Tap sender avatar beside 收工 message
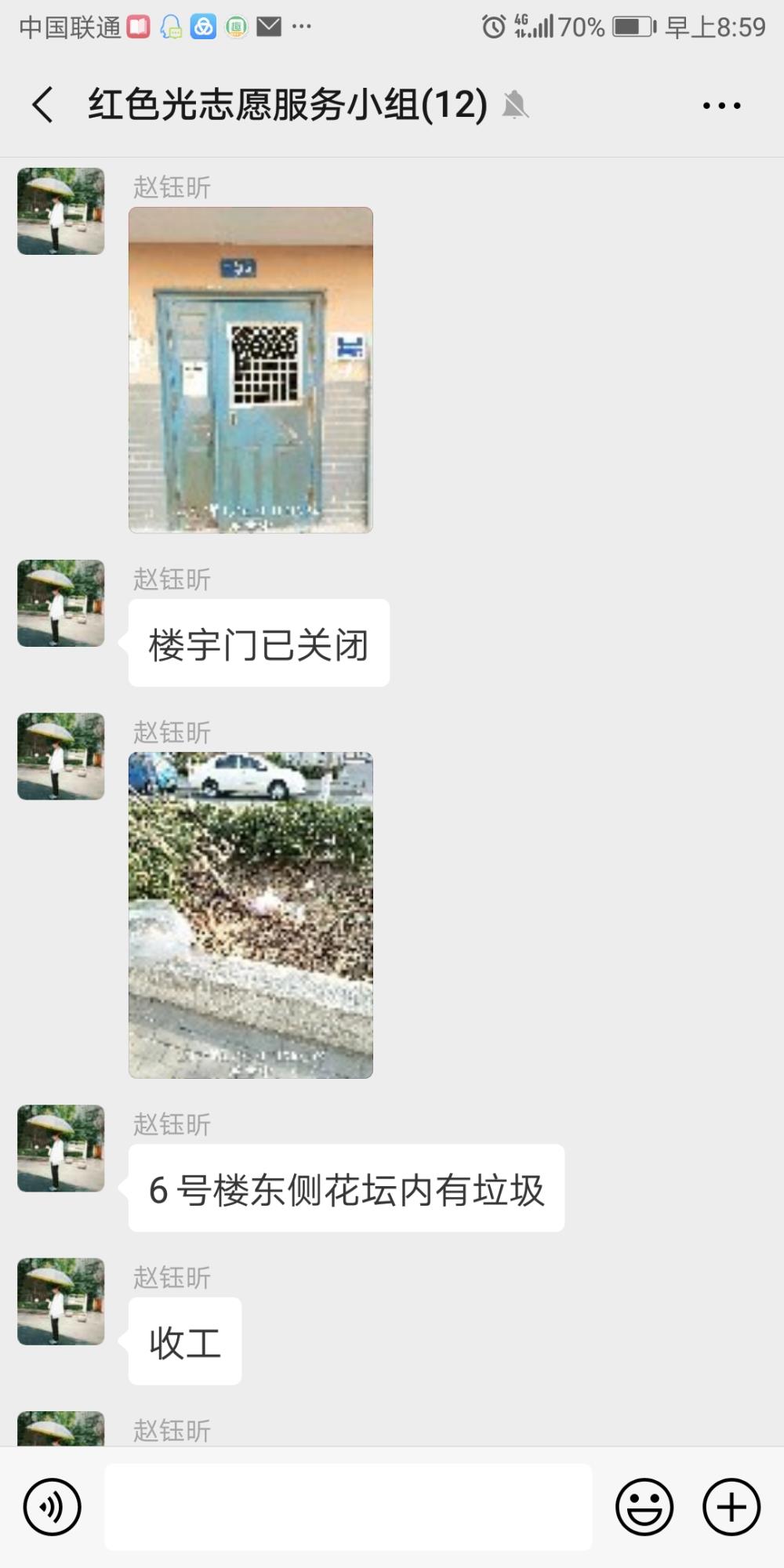 tap(61, 1301)
